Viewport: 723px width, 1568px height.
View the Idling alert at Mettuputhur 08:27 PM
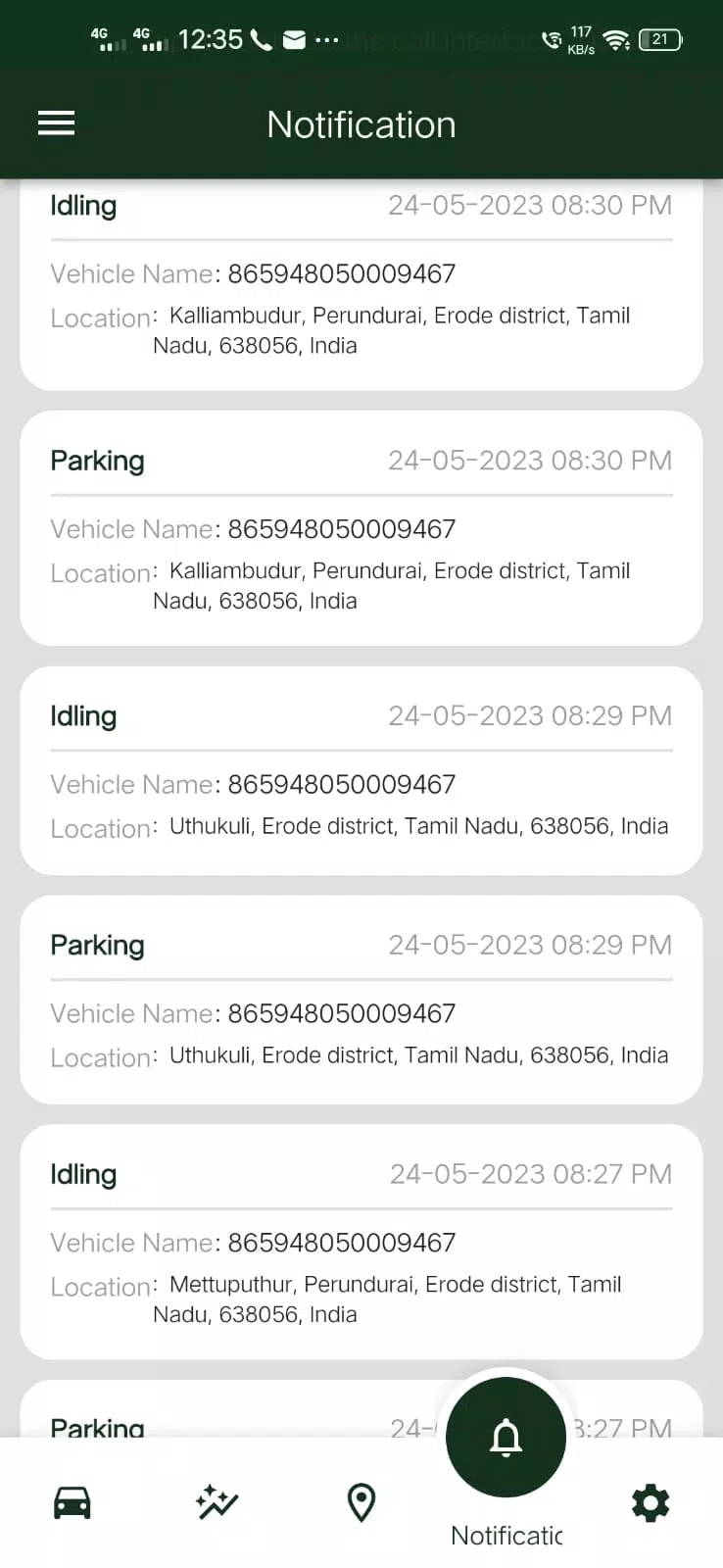pyautogui.click(x=361, y=1242)
